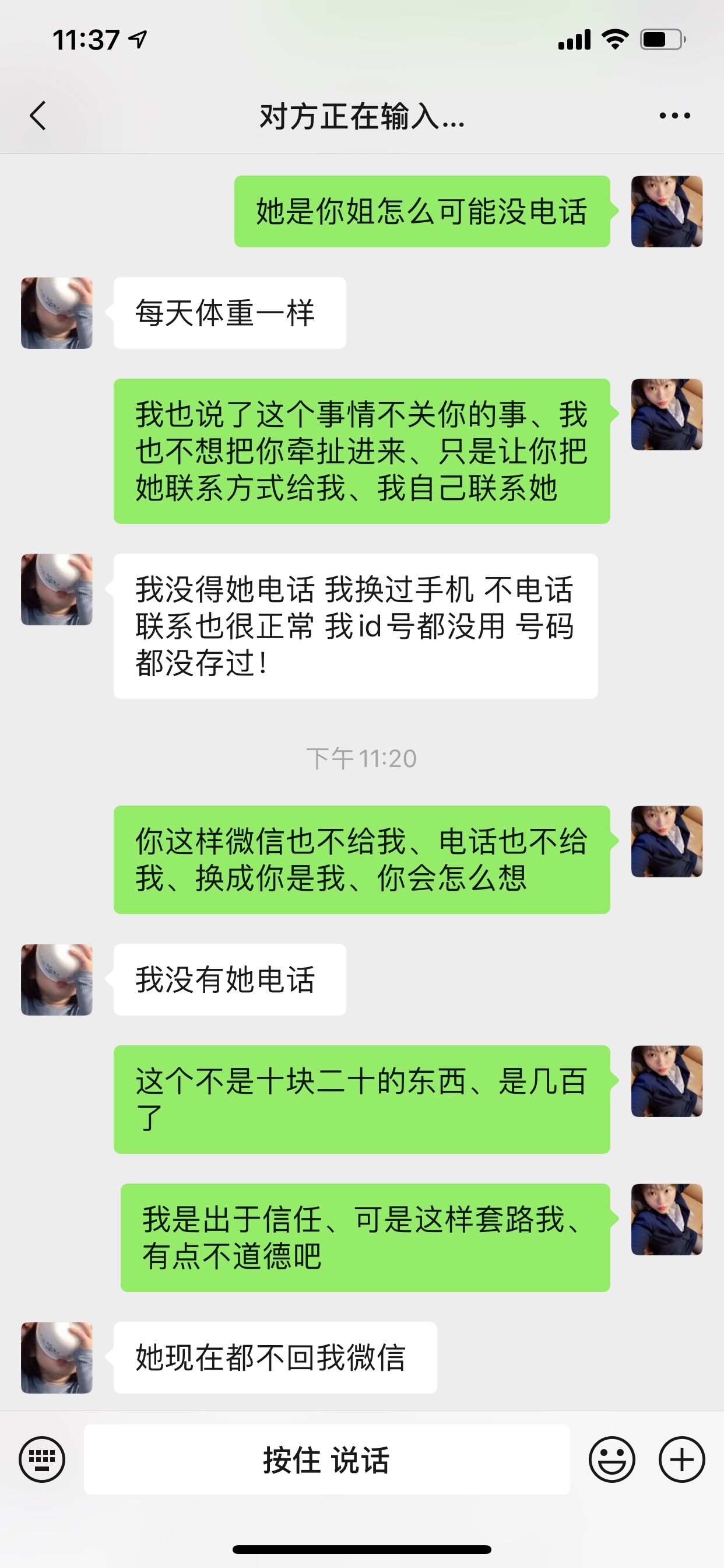The height and width of the screenshot is (1568, 724).
Task: Go back to the chat list
Action: tap(38, 116)
